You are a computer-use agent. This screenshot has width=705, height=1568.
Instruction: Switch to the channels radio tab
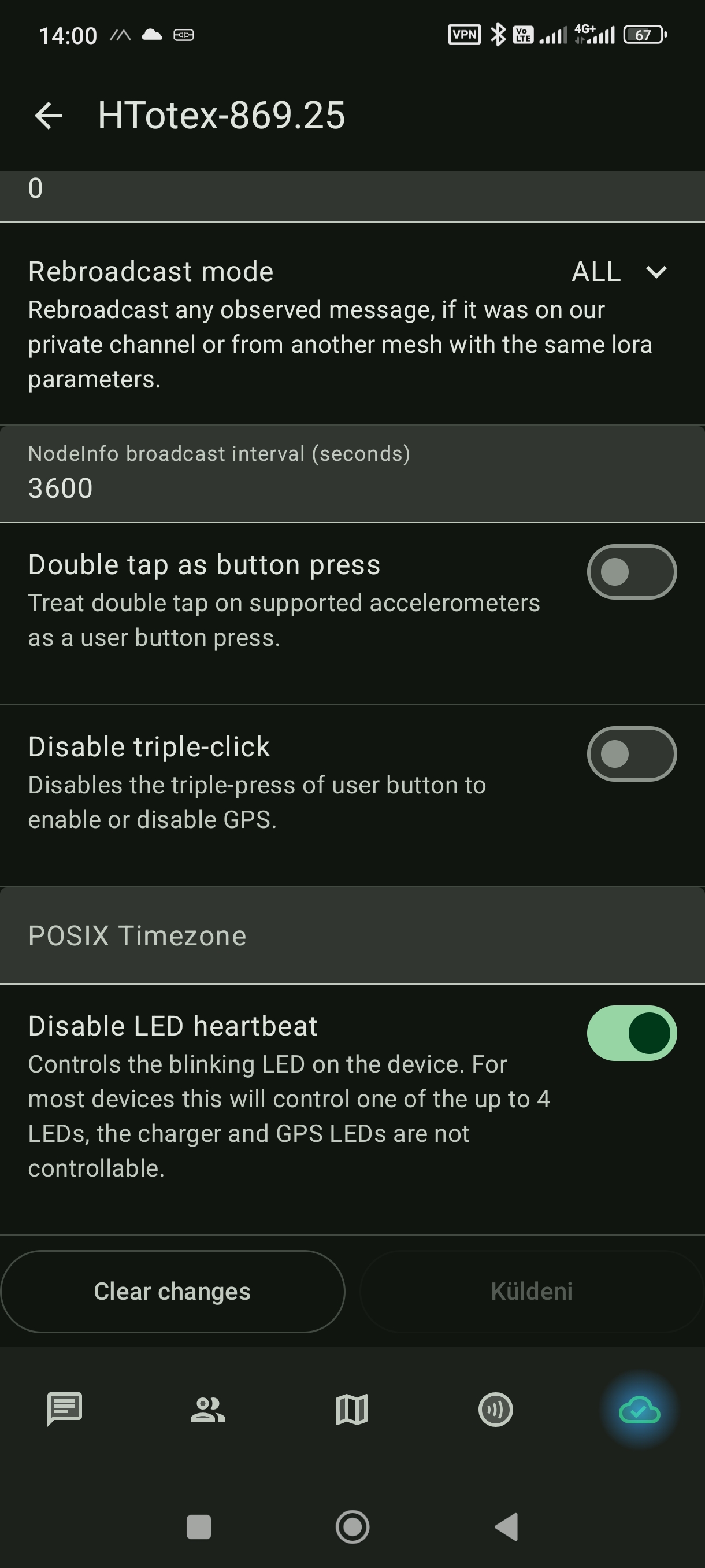pyautogui.click(x=496, y=1409)
